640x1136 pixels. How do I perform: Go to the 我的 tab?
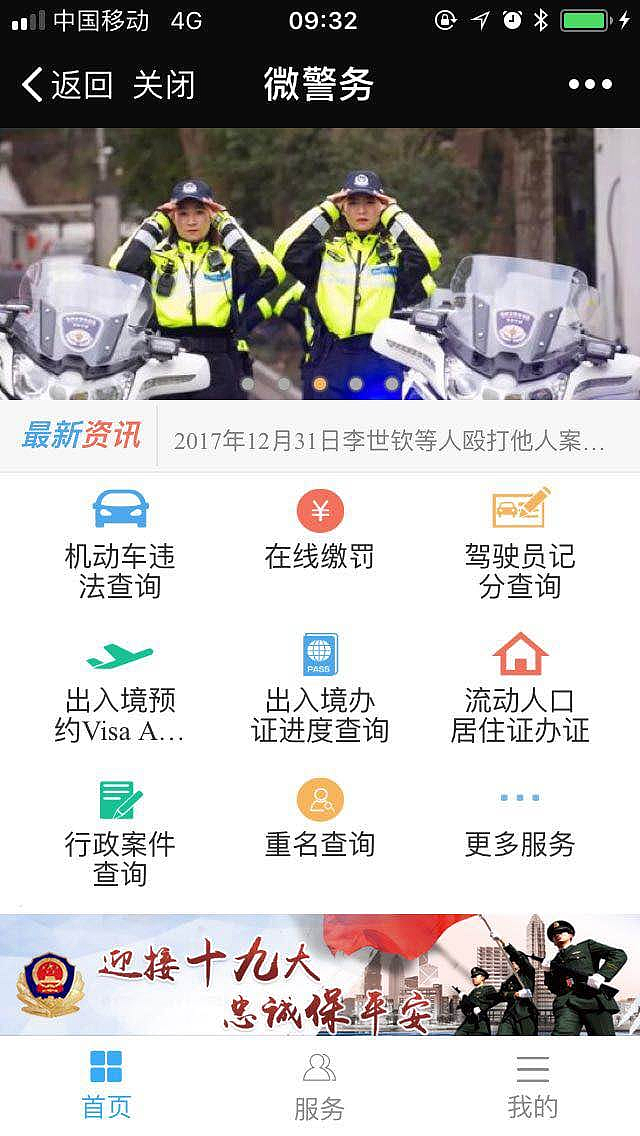pyautogui.click(x=532, y=1086)
